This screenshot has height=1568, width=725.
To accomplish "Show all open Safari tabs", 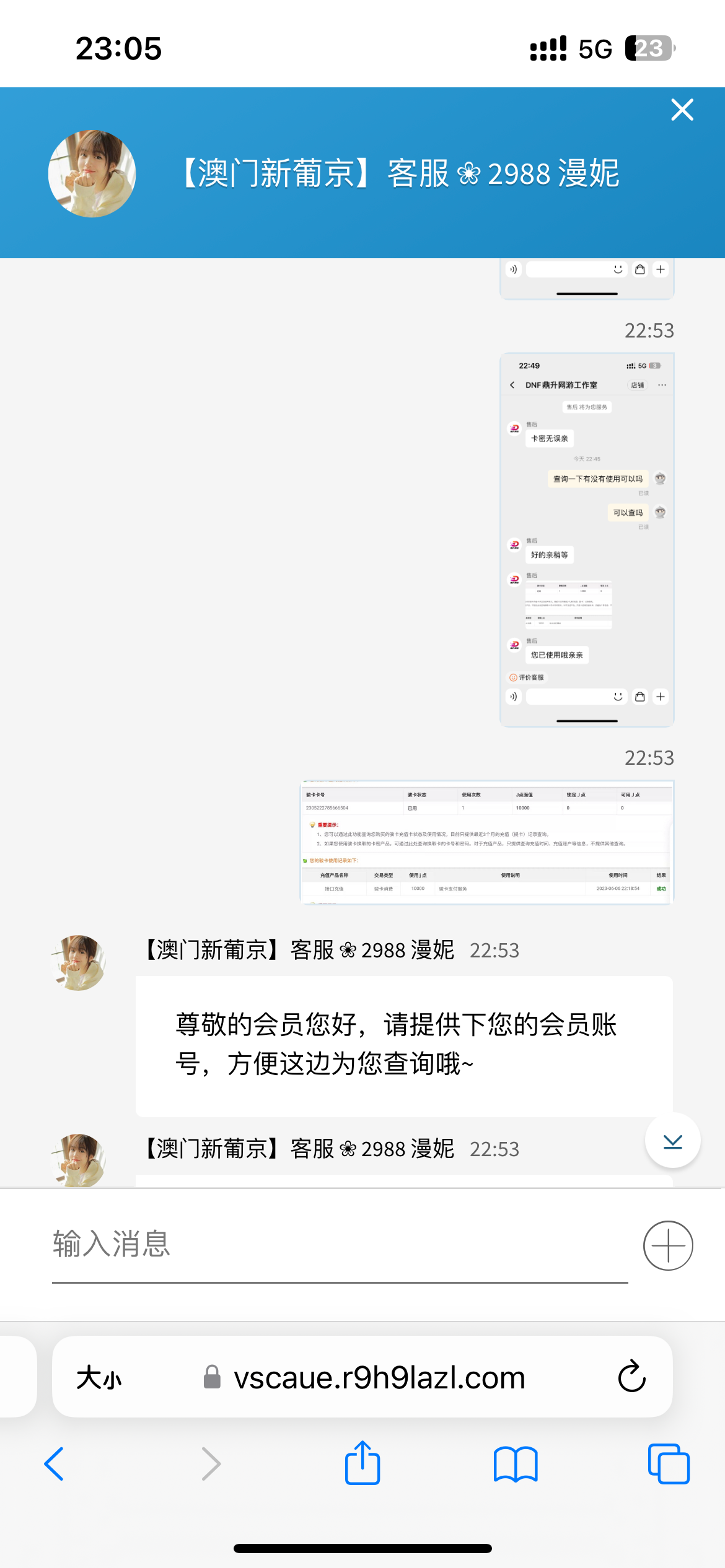I will [669, 1464].
